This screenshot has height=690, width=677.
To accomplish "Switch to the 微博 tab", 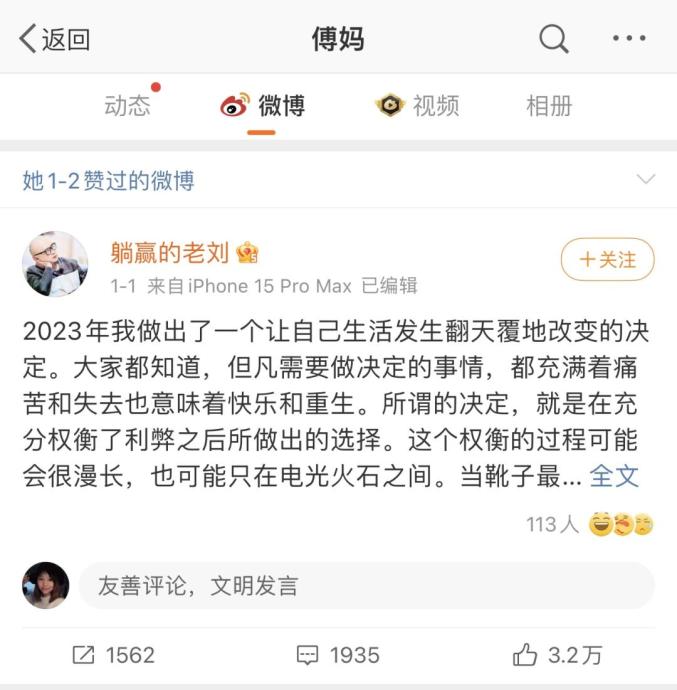I will pyautogui.click(x=263, y=105).
